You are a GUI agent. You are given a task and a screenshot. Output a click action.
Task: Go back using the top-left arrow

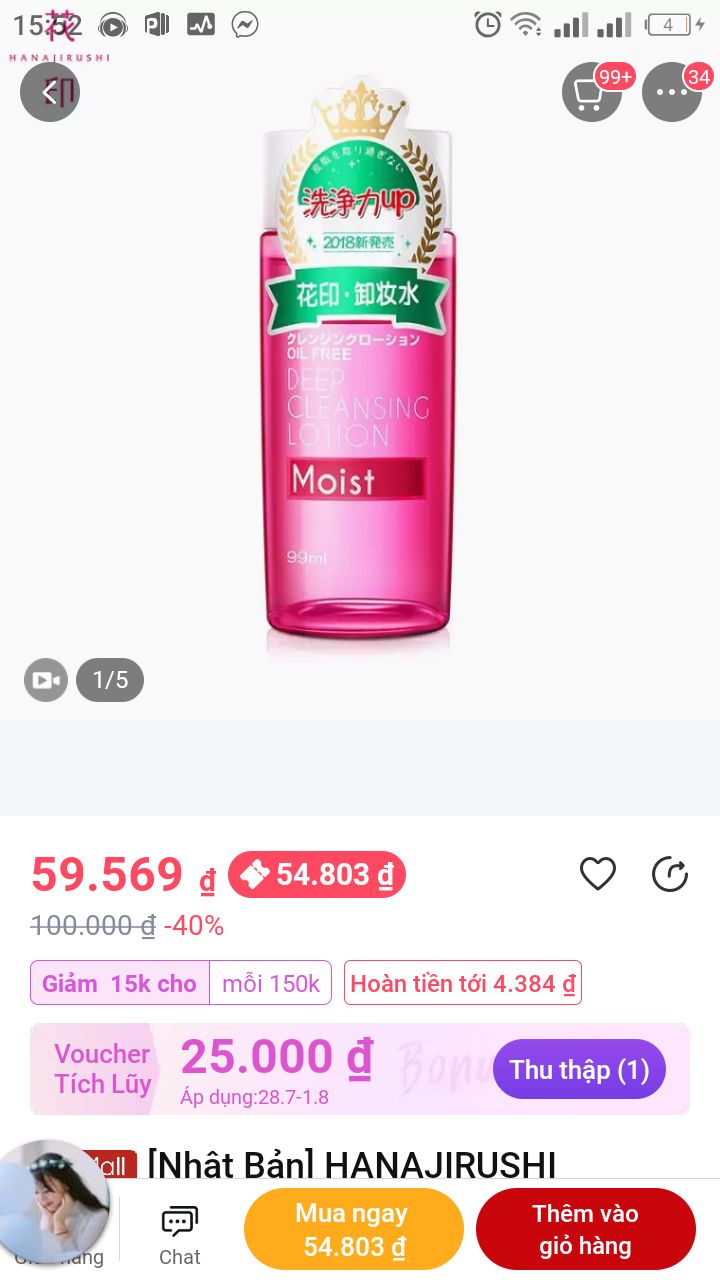tap(50, 92)
